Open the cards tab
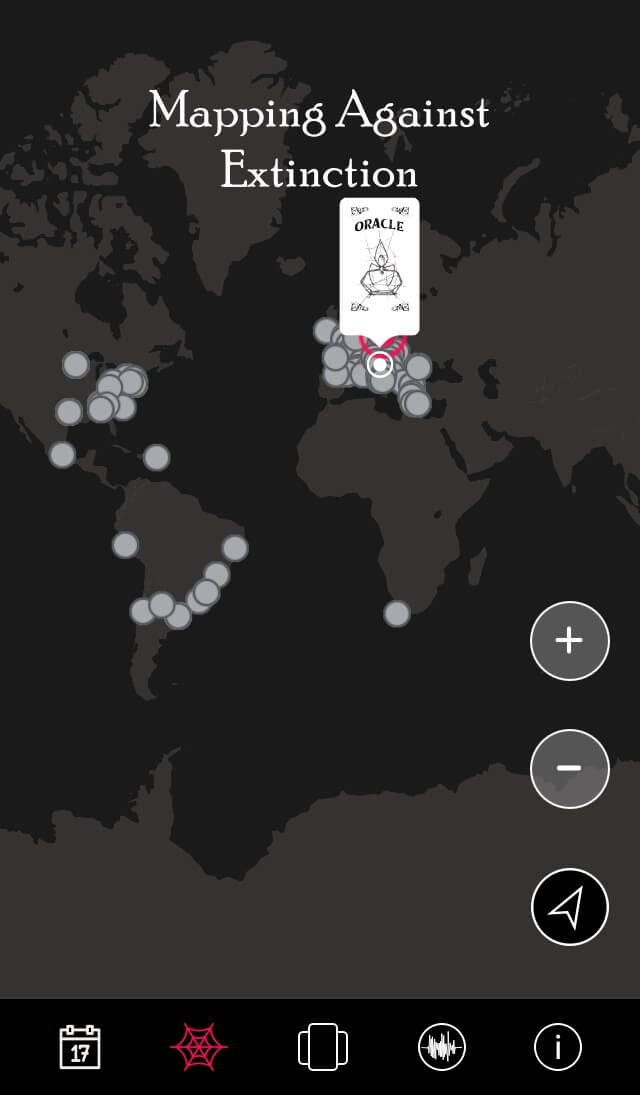 [x=322, y=1047]
